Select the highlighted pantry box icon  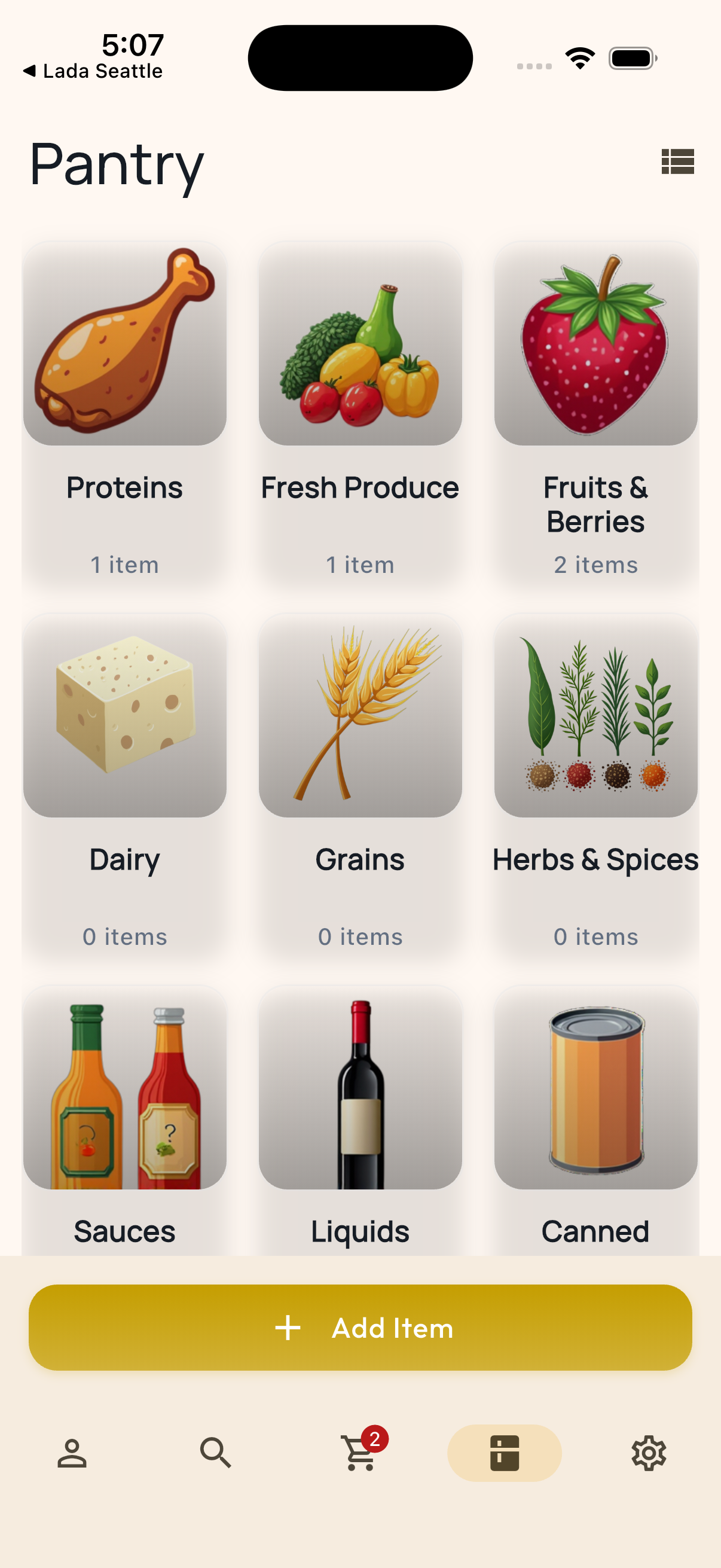(505, 1454)
